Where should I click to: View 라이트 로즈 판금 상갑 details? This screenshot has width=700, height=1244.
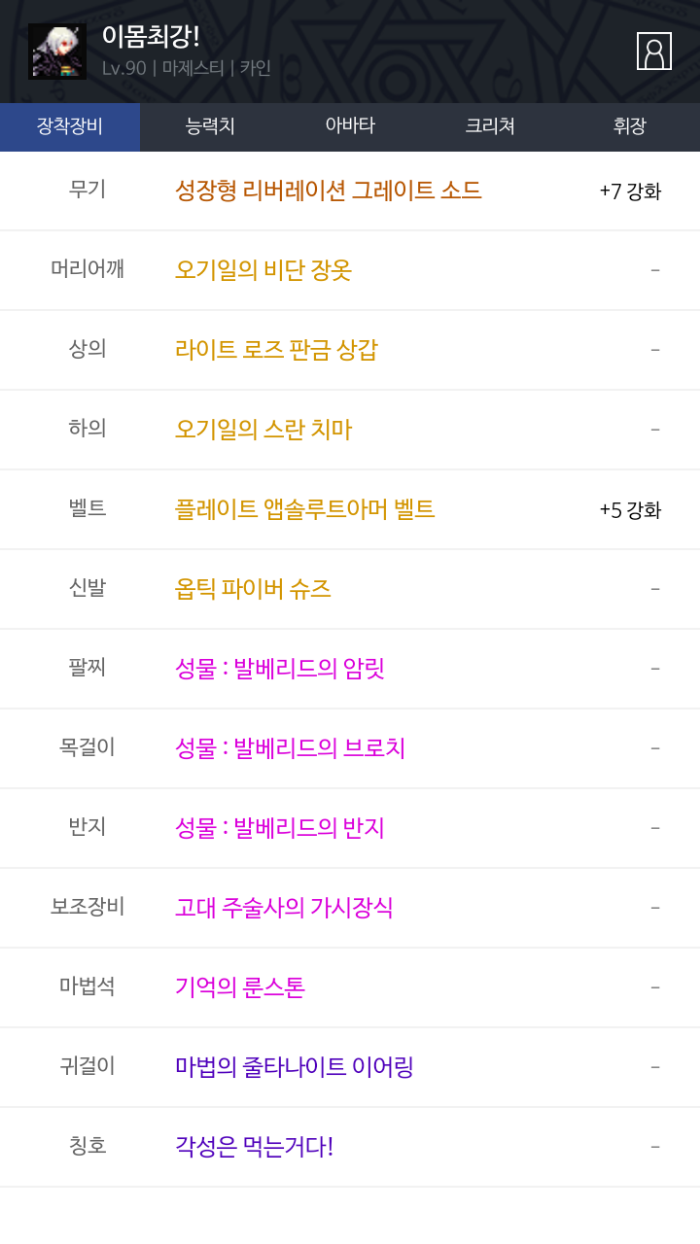[x=276, y=350]
